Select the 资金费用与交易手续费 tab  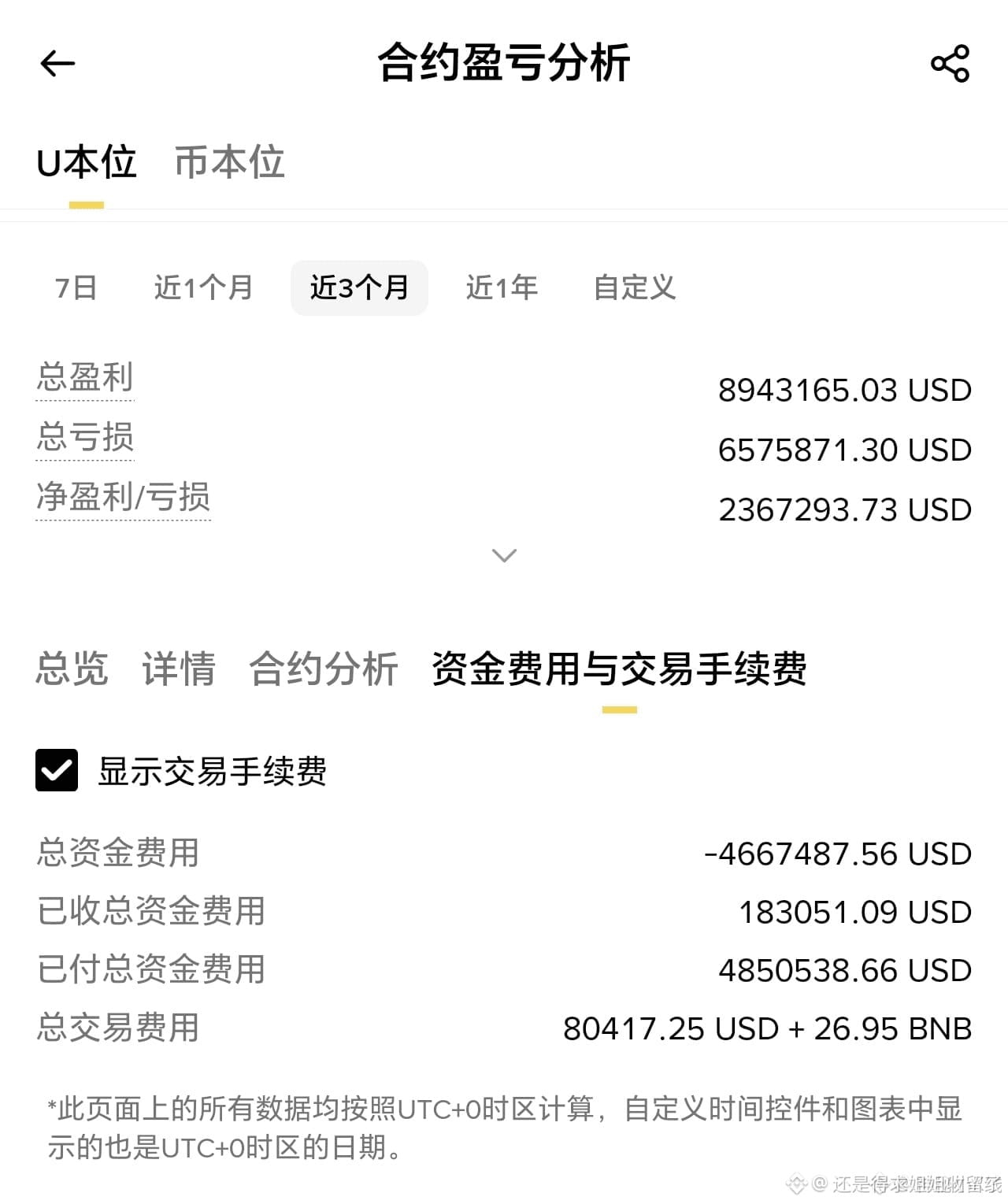point(619,669)
